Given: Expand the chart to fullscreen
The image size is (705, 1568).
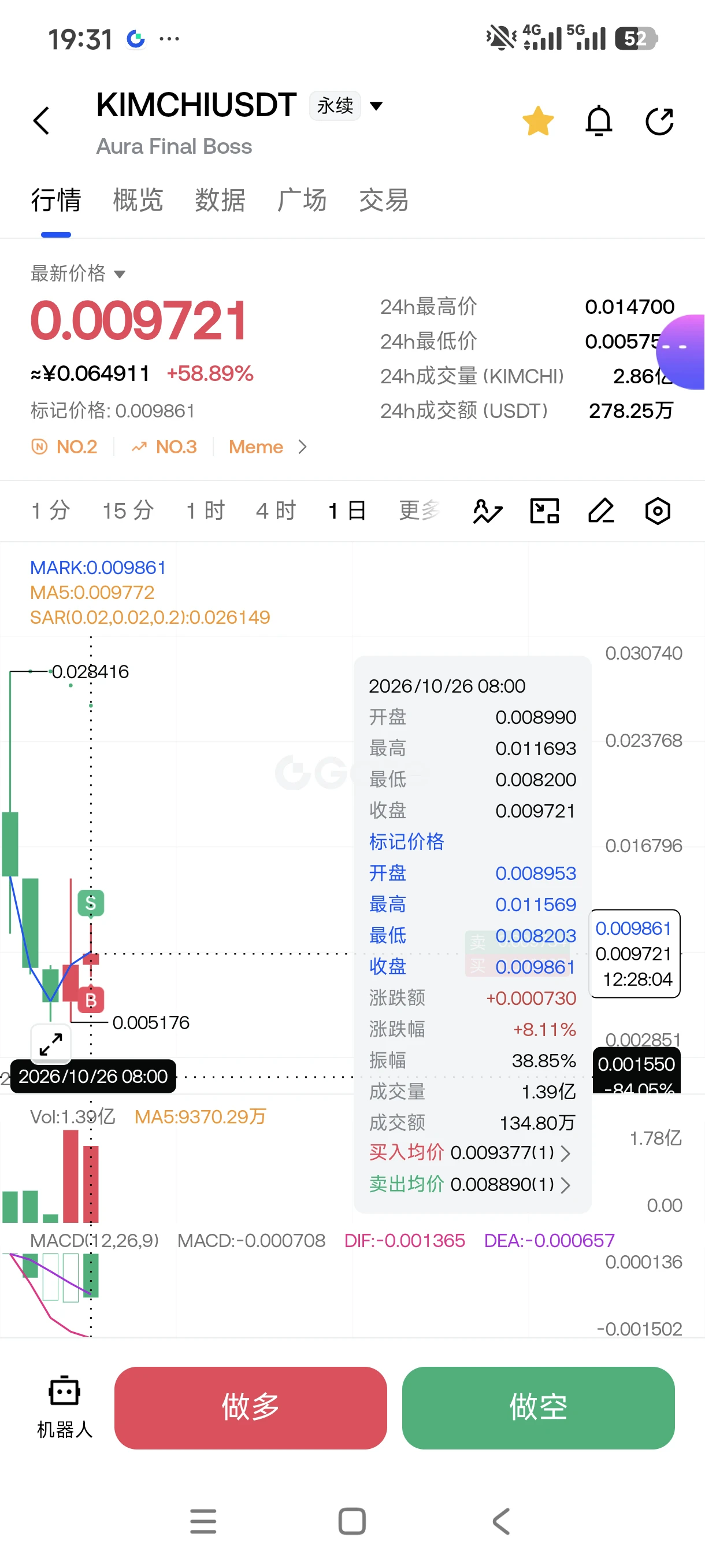Looking at the screenshot, I should 51,1044.
